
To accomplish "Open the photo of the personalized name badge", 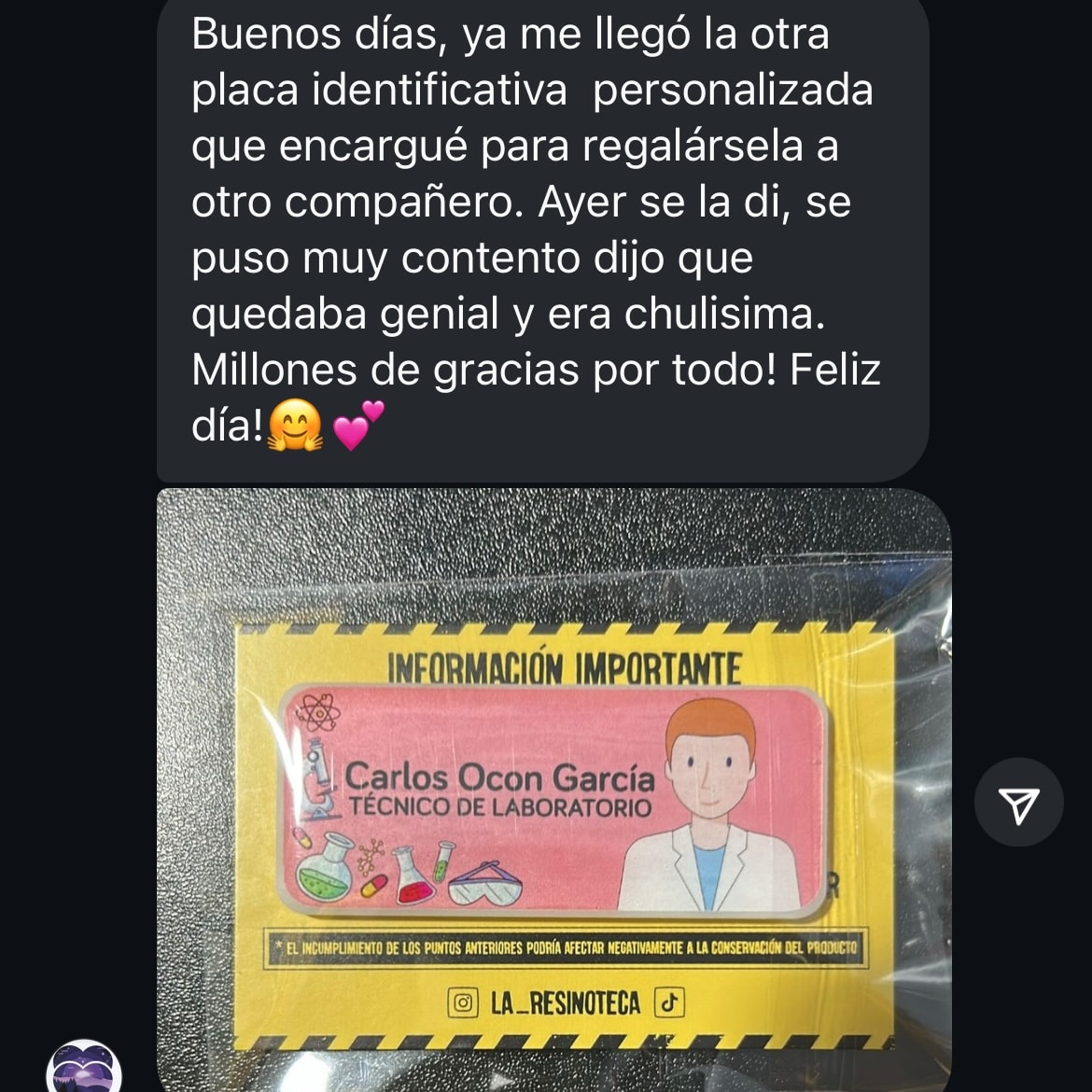I will coord(553,789).
